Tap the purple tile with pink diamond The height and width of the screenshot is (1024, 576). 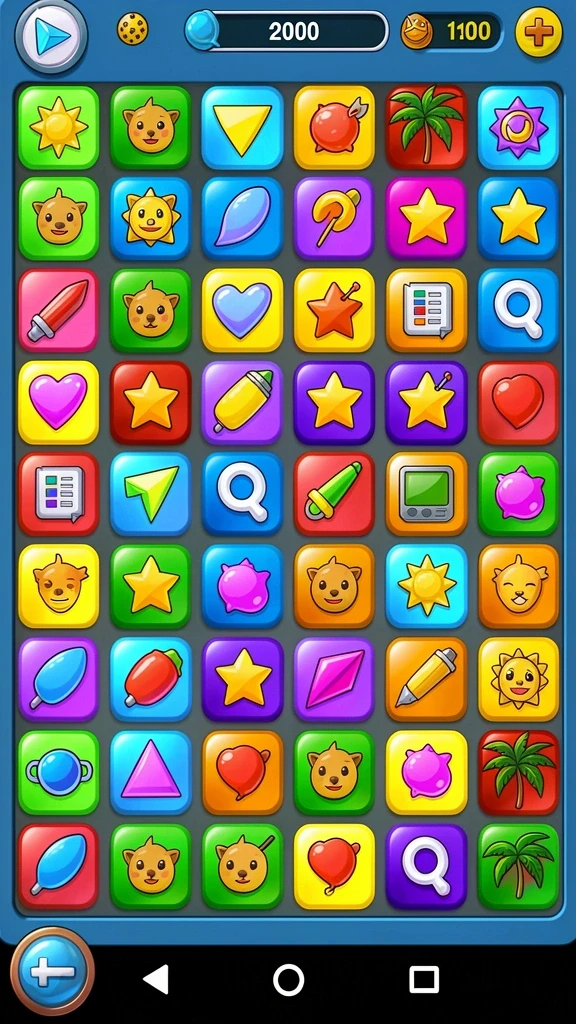tap(334, 679)
